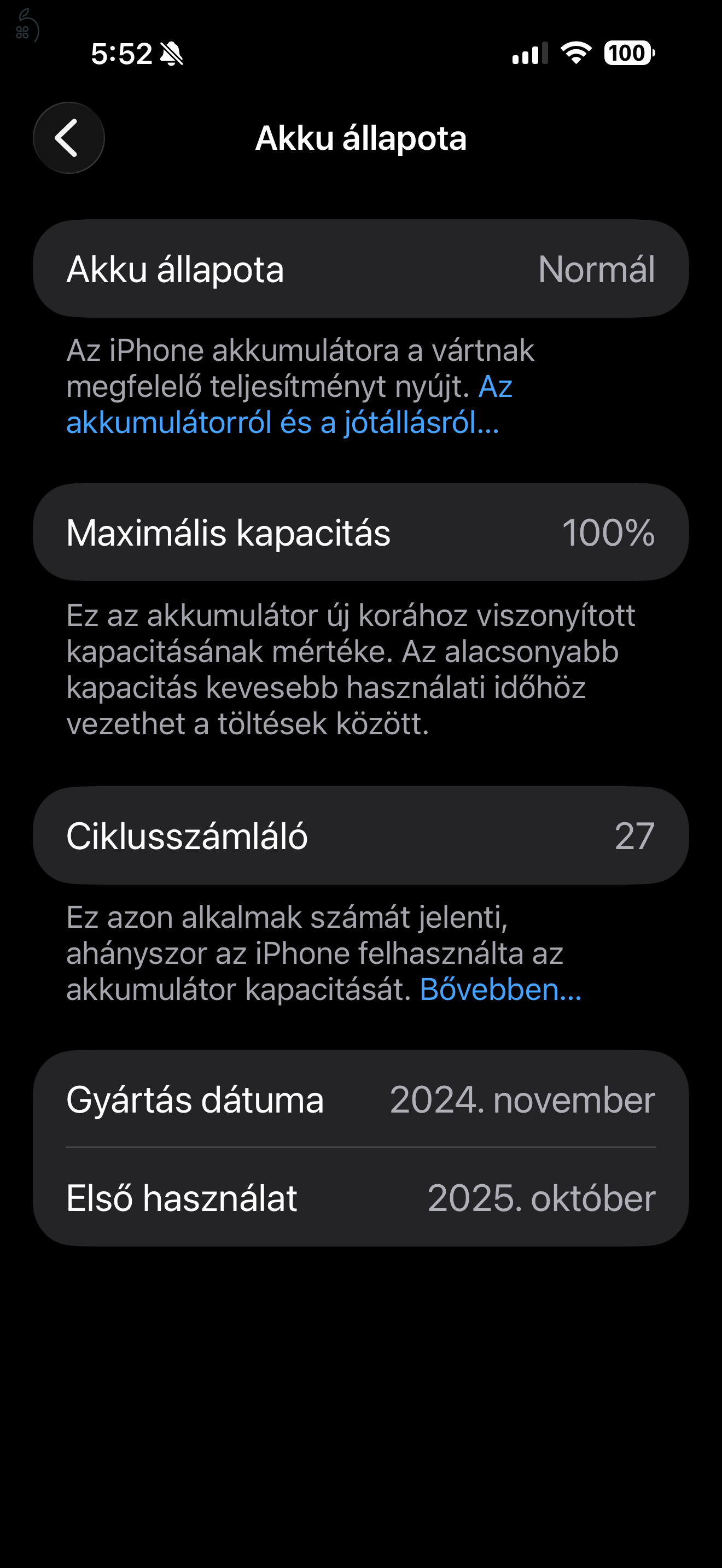This screenshot has height=1568, width=722.
Task: Go back from Akku állapota screen
Action: click(x=69, y=138)
